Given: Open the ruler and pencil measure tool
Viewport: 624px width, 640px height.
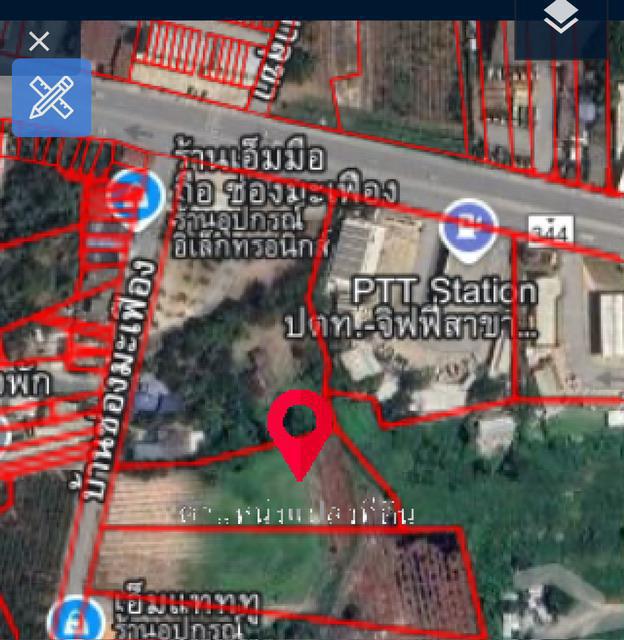Looking at the screenshot, I should pos(52,97).
